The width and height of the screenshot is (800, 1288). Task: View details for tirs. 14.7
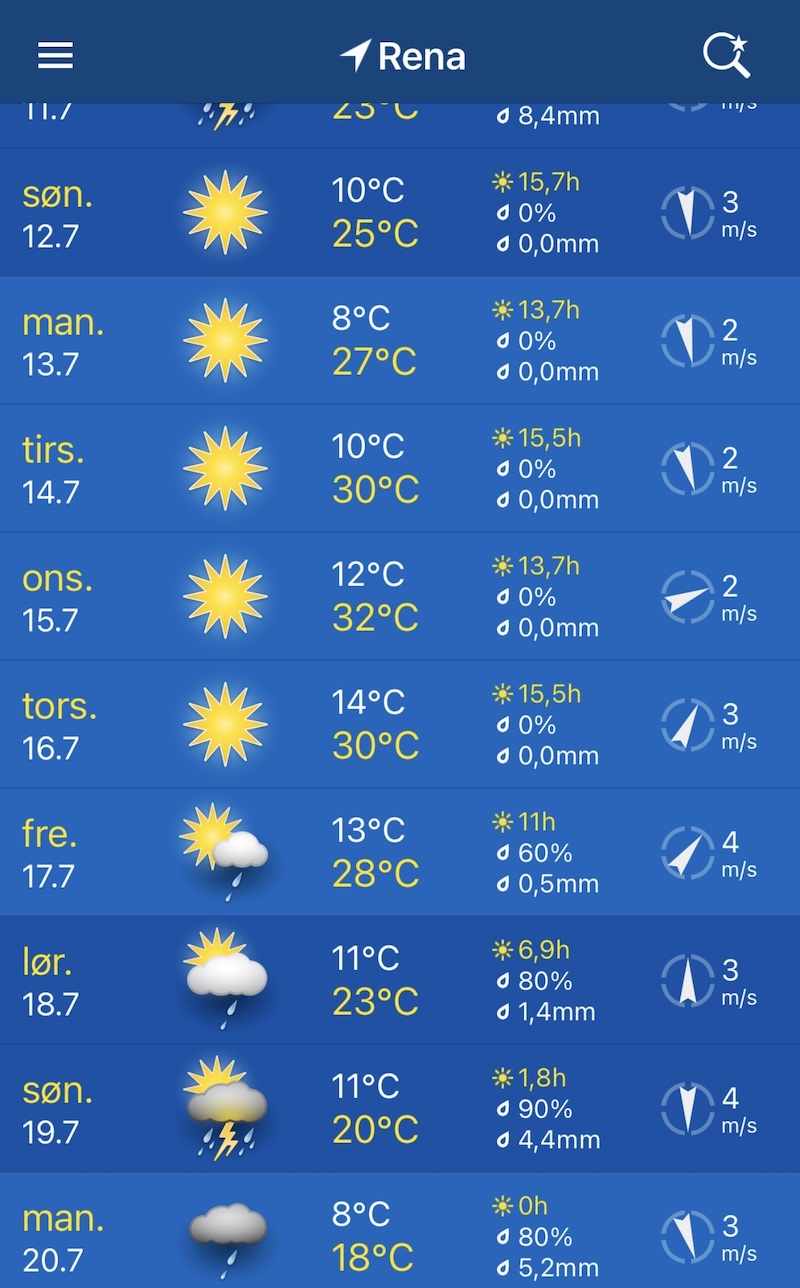coord(400,469)
